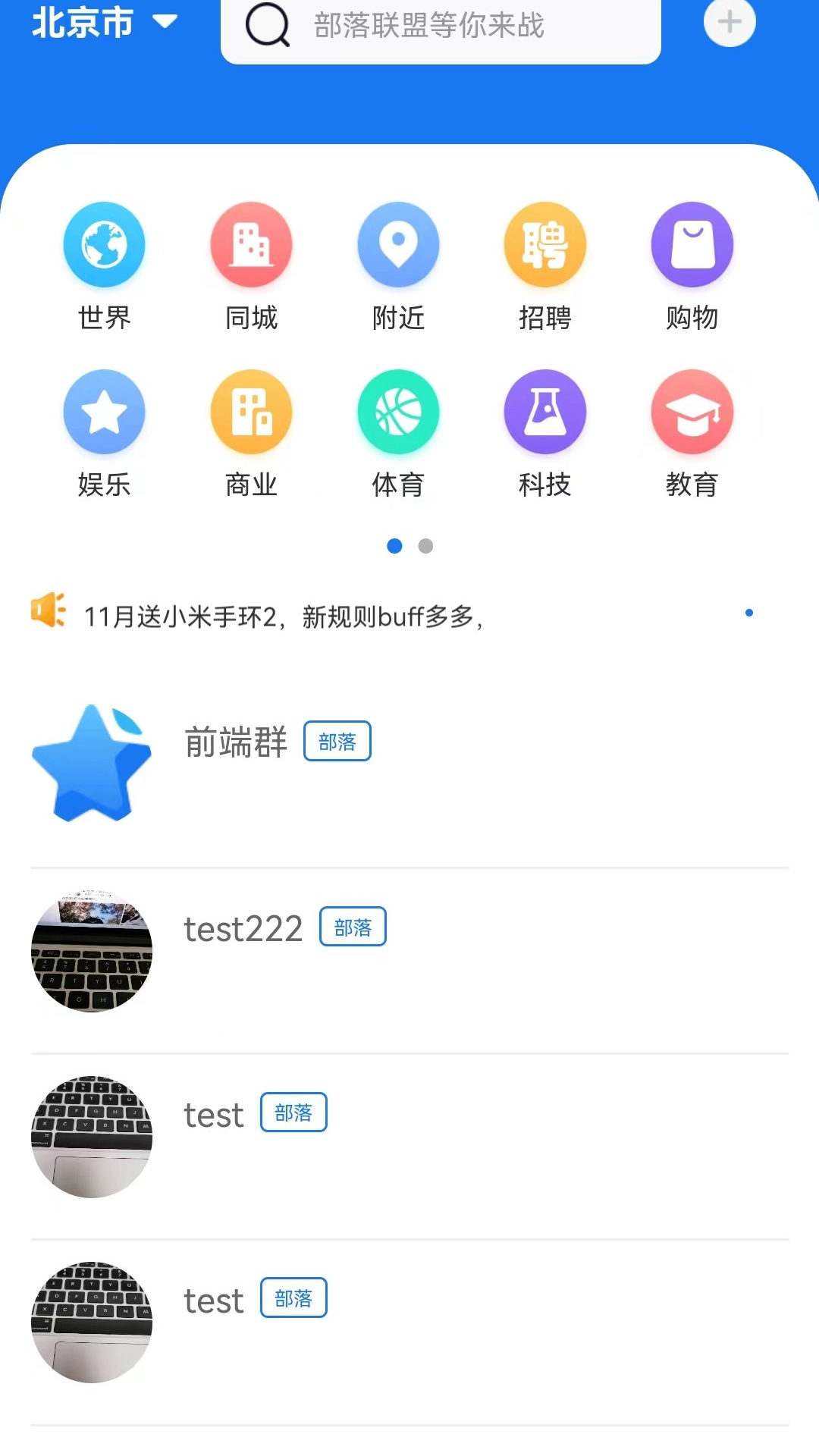The image size is (819, 1456).
Task: Tap the 招聘 (Recruitment) category icon
Action: click(545, 243)
